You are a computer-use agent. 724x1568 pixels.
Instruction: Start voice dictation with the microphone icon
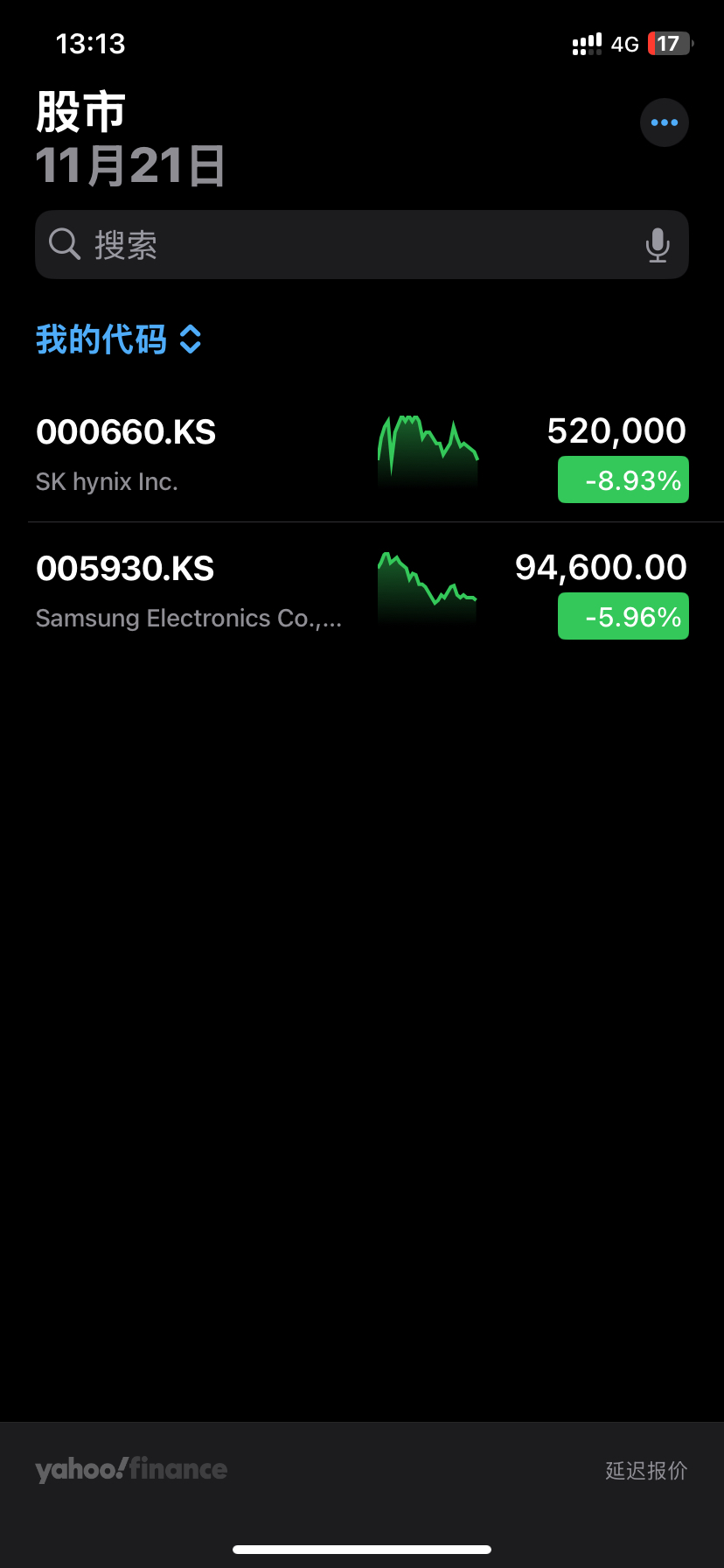(658, 245)
